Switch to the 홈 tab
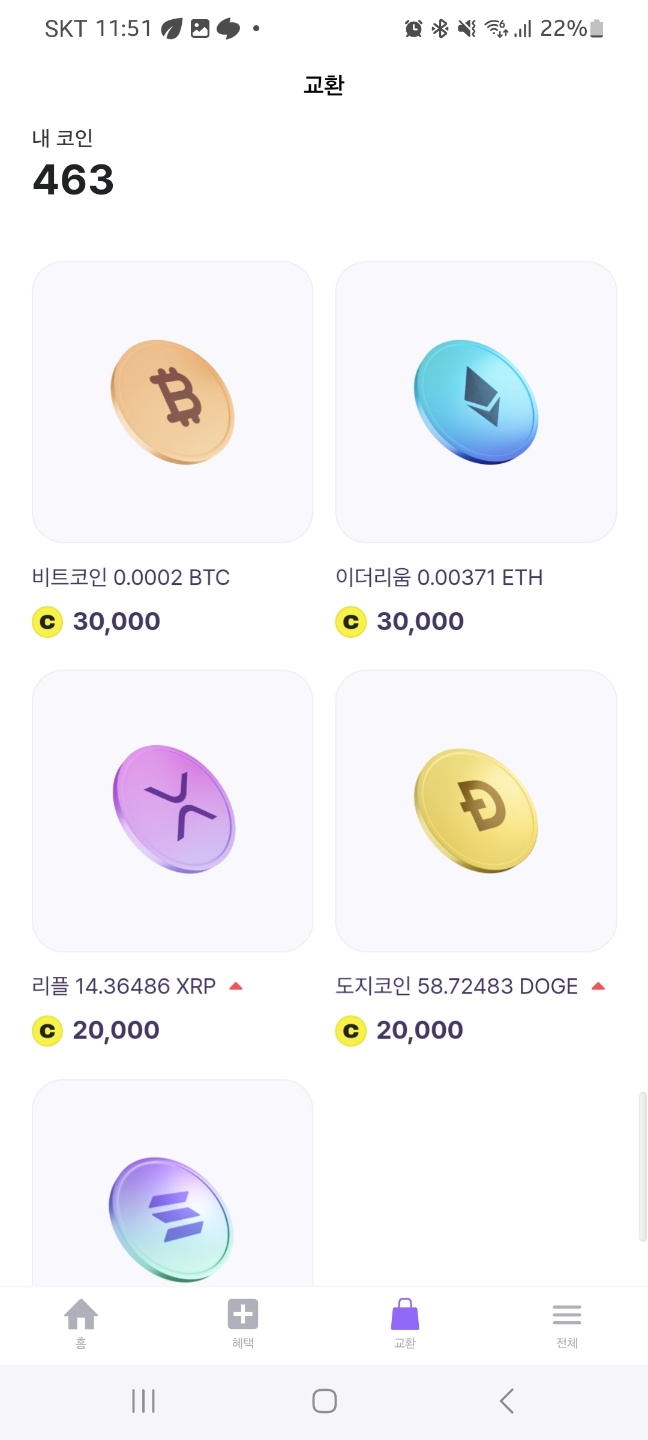This screenshot has height=1440, width=648. (x=81, y=1324)
